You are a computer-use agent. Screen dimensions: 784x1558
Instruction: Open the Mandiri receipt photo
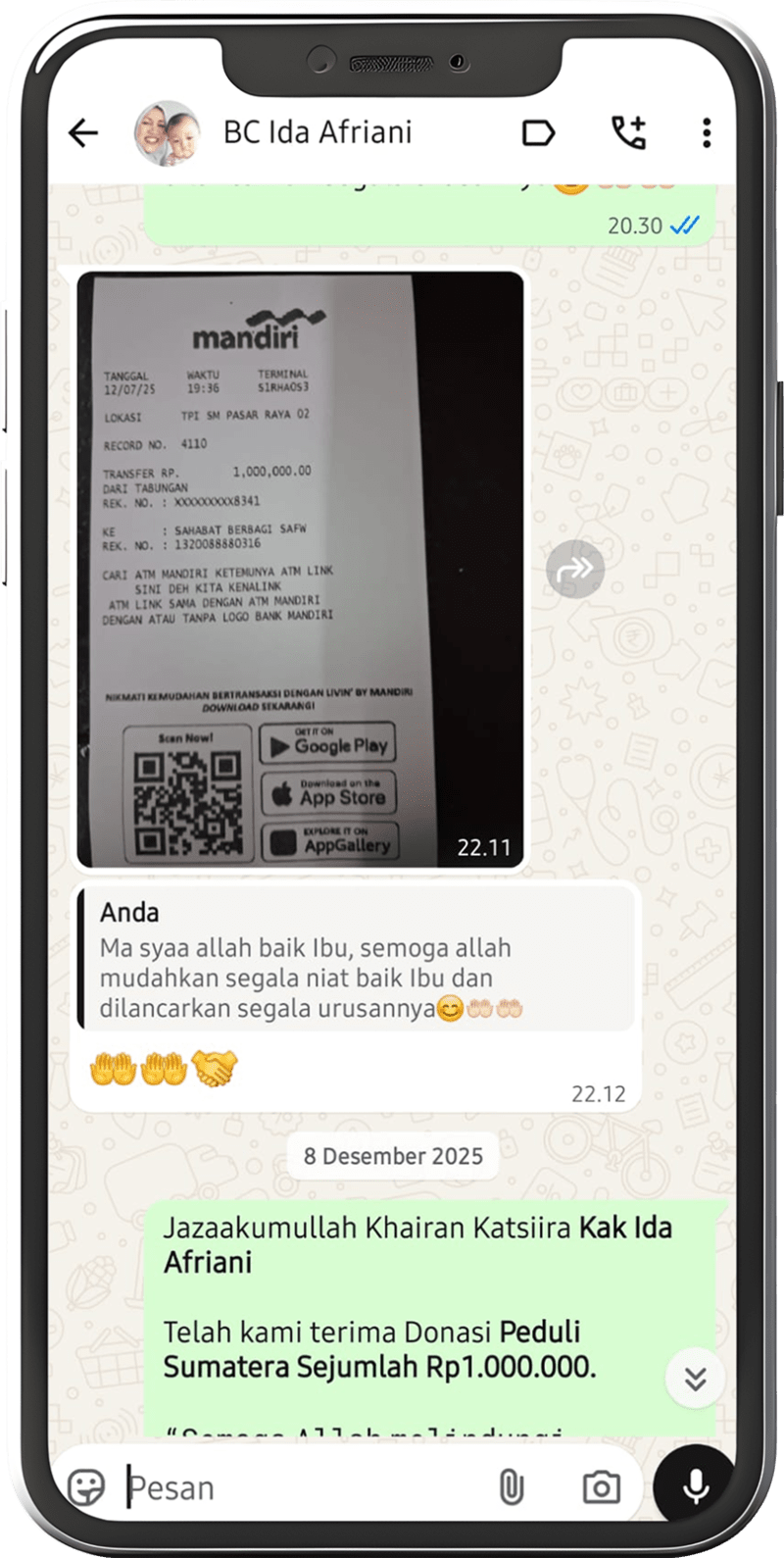pos(300,569)
